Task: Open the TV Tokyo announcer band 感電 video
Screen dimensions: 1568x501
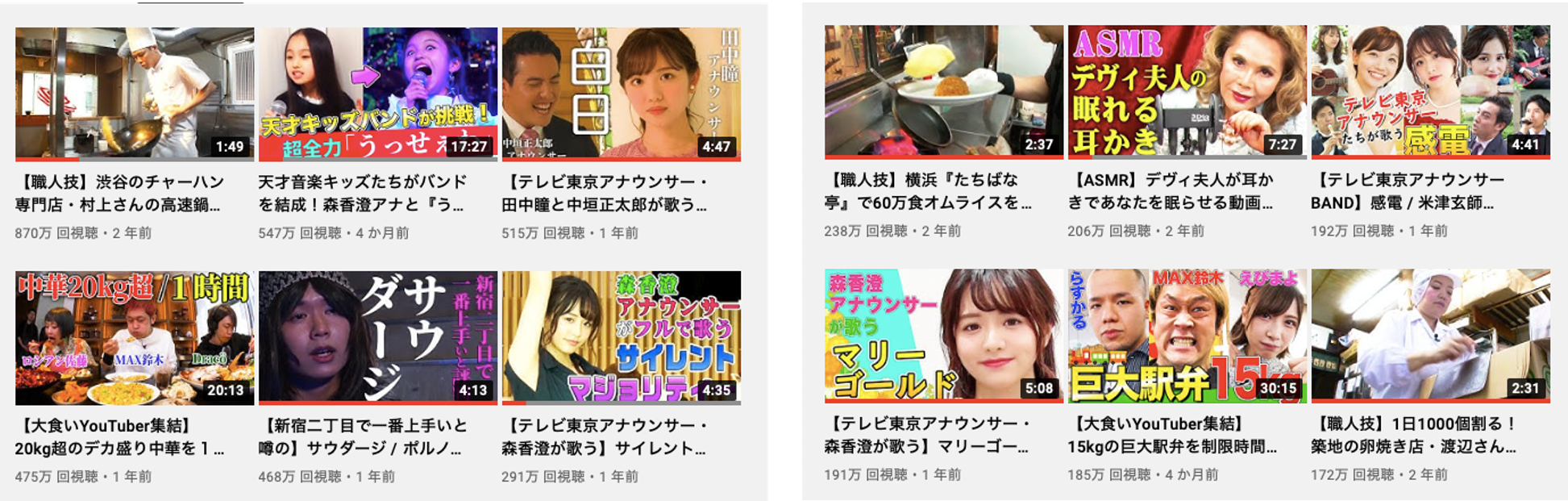Action: [x=1430, y=91]
